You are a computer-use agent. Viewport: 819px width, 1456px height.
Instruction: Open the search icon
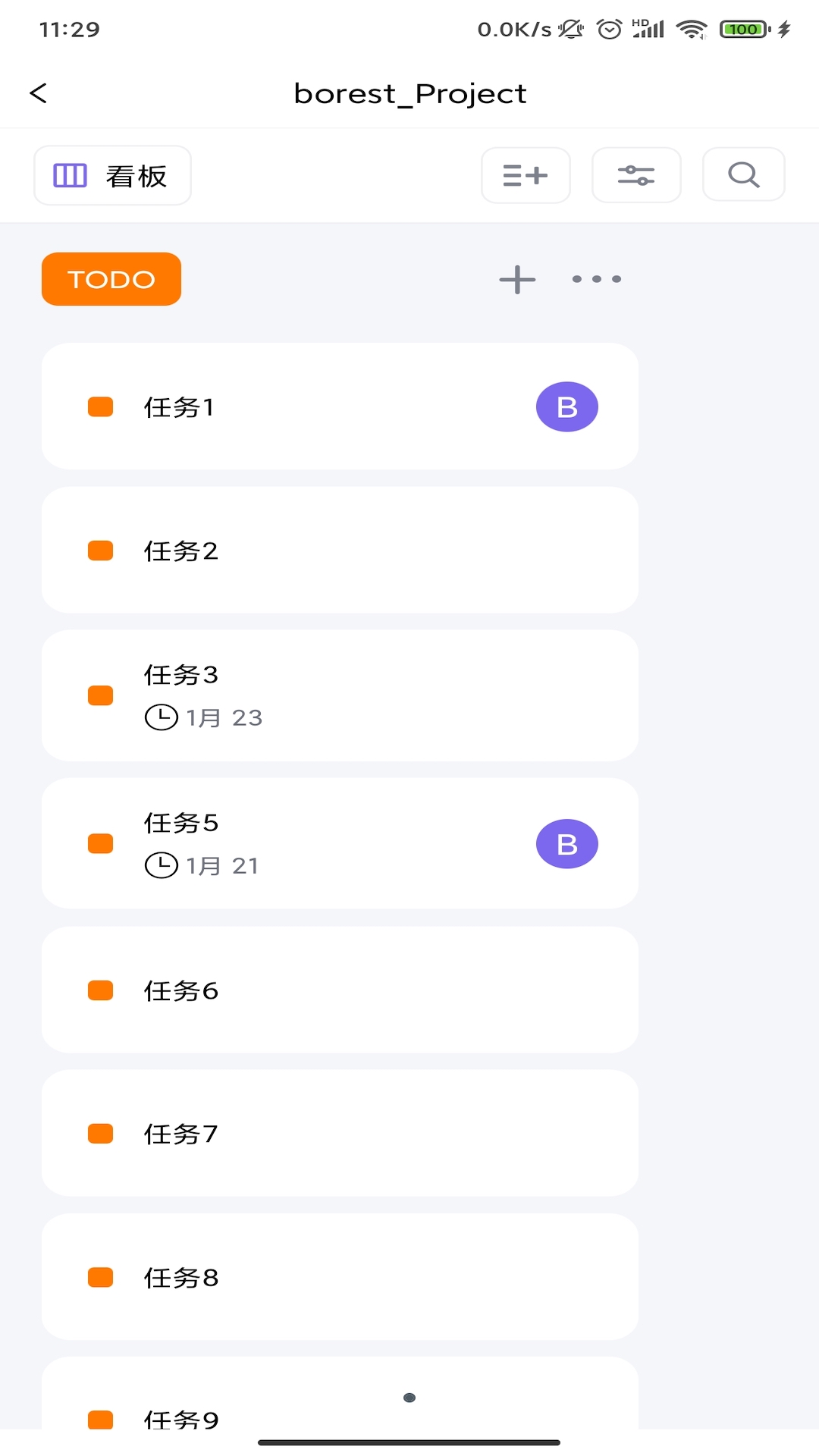pos(742,174)
